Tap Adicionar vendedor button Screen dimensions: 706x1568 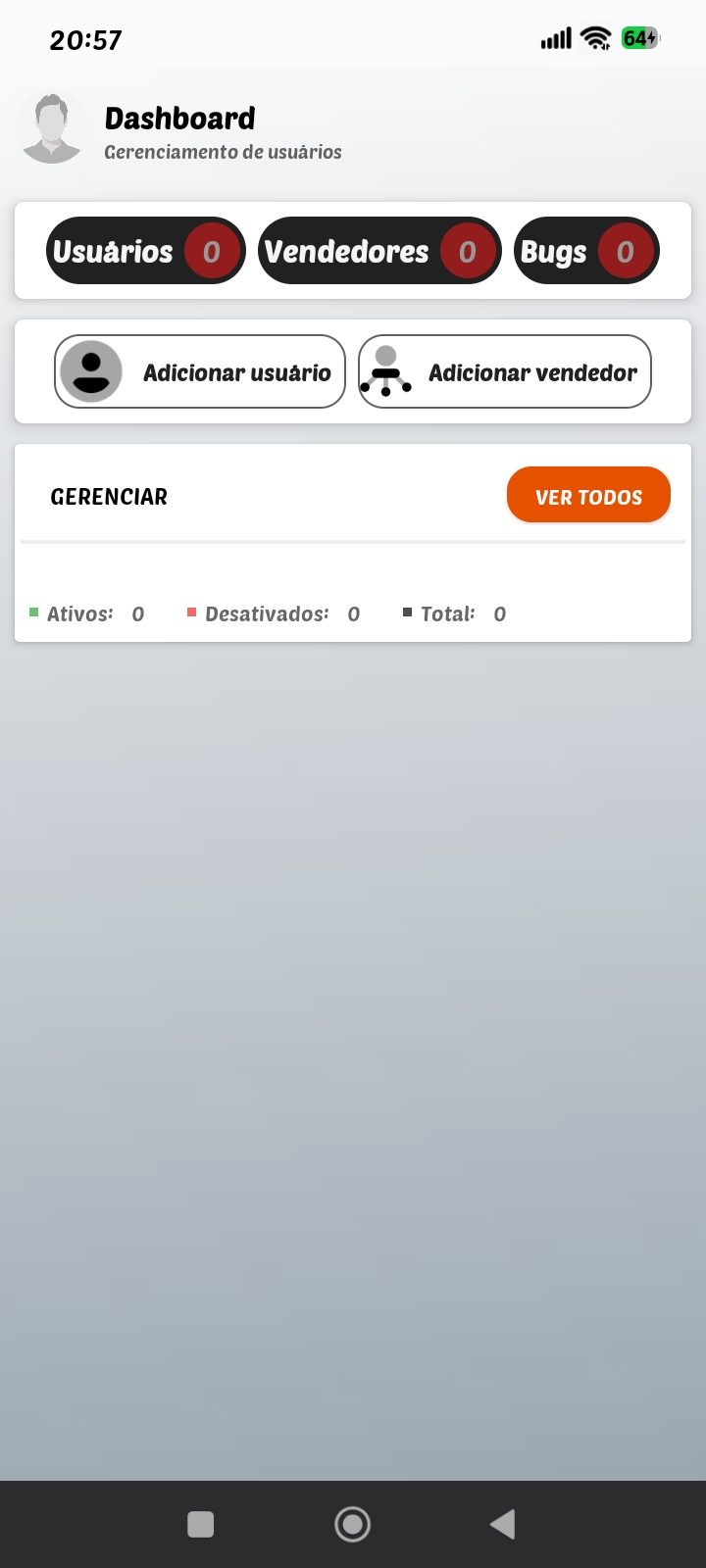(505, 371)
